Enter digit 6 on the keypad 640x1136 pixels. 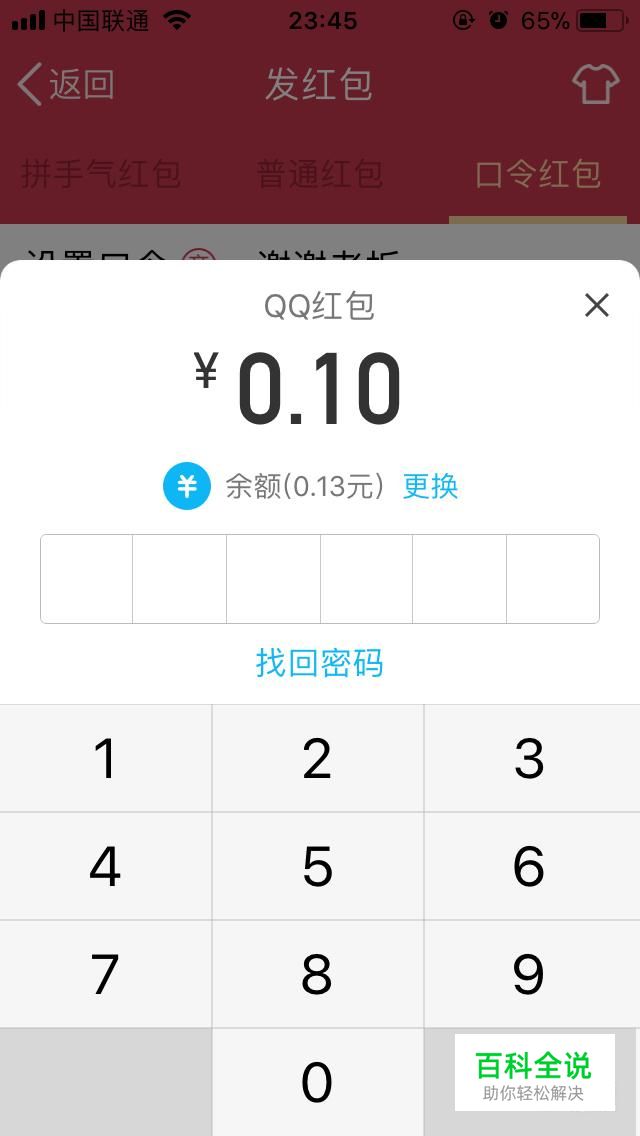pos(532,866)
